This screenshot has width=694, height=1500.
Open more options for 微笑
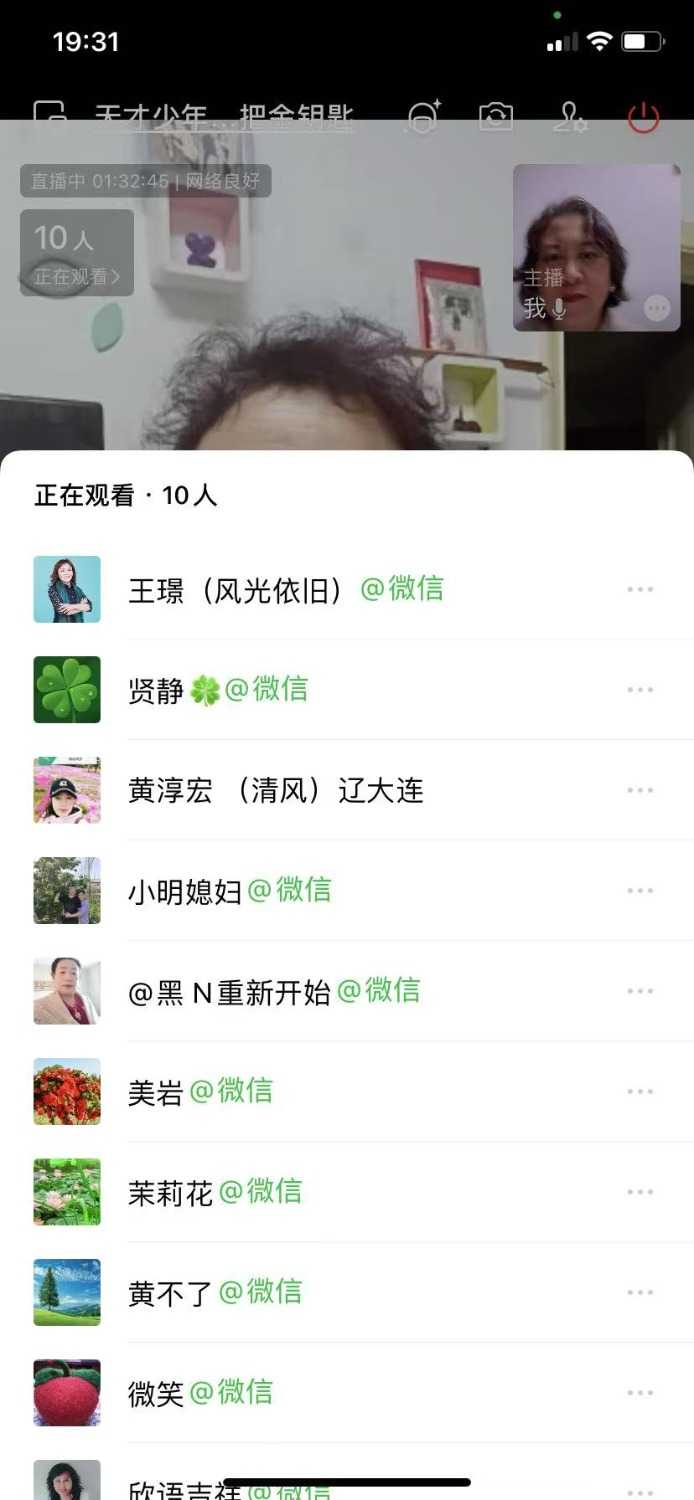pyautogui.click(x=640, y=1392)
